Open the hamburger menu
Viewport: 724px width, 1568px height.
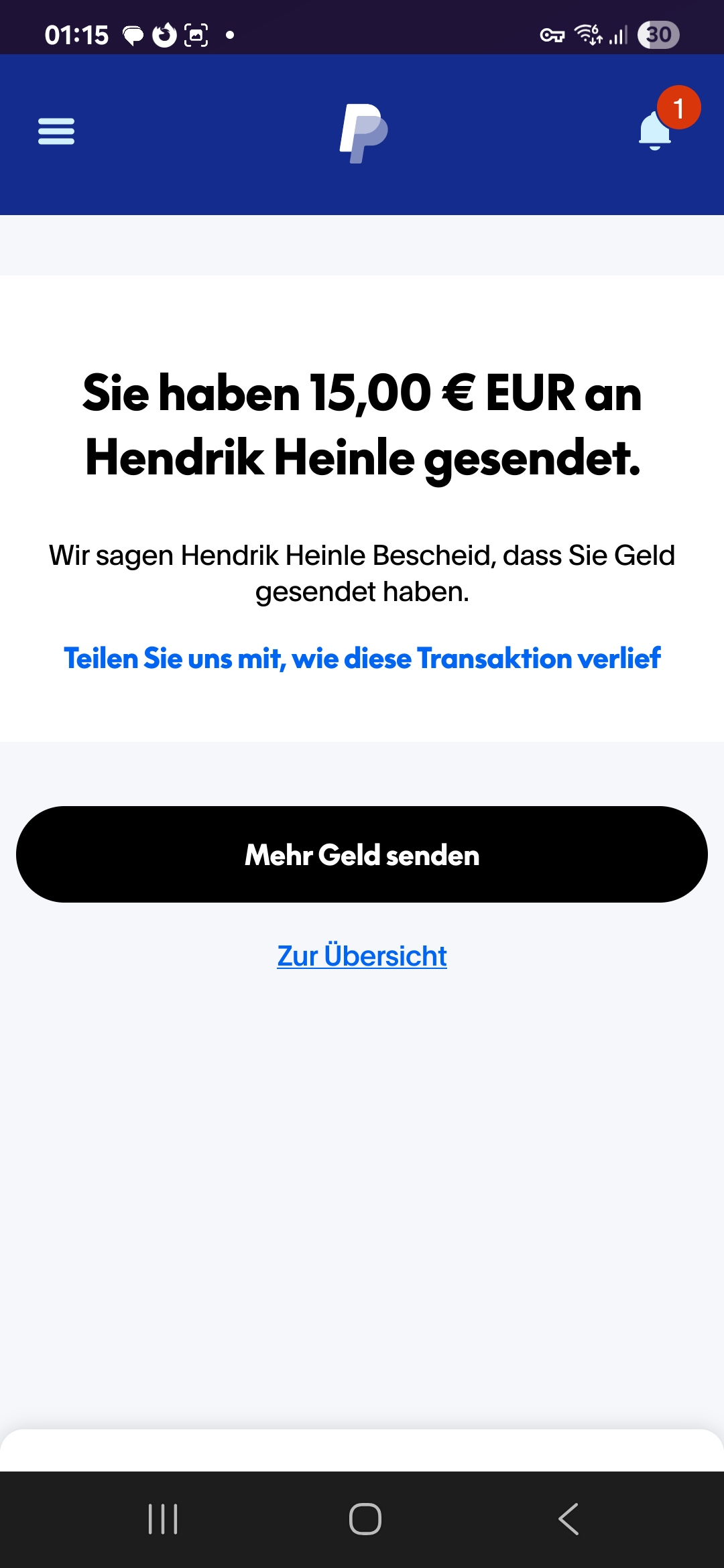(x=56, y=131)
